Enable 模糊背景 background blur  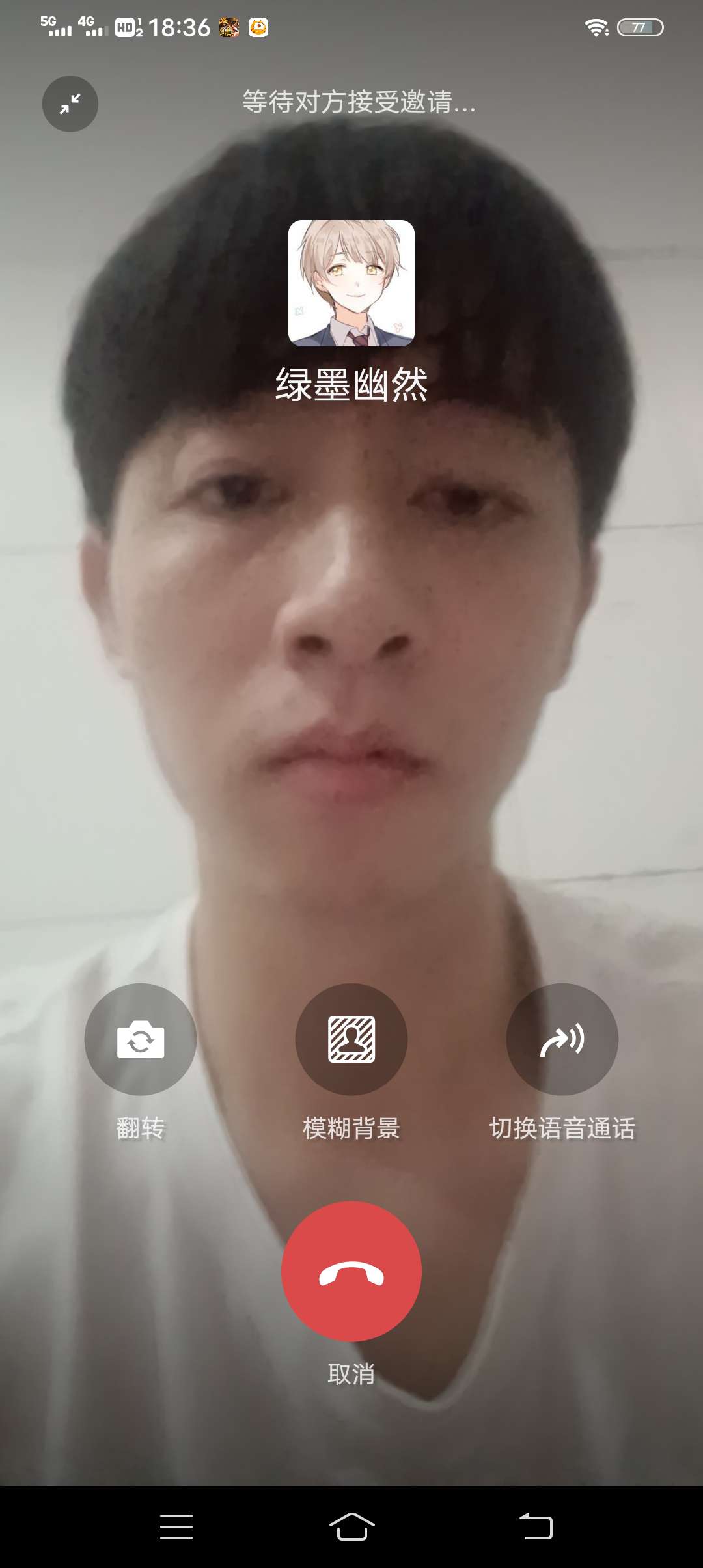(351, 1039)
